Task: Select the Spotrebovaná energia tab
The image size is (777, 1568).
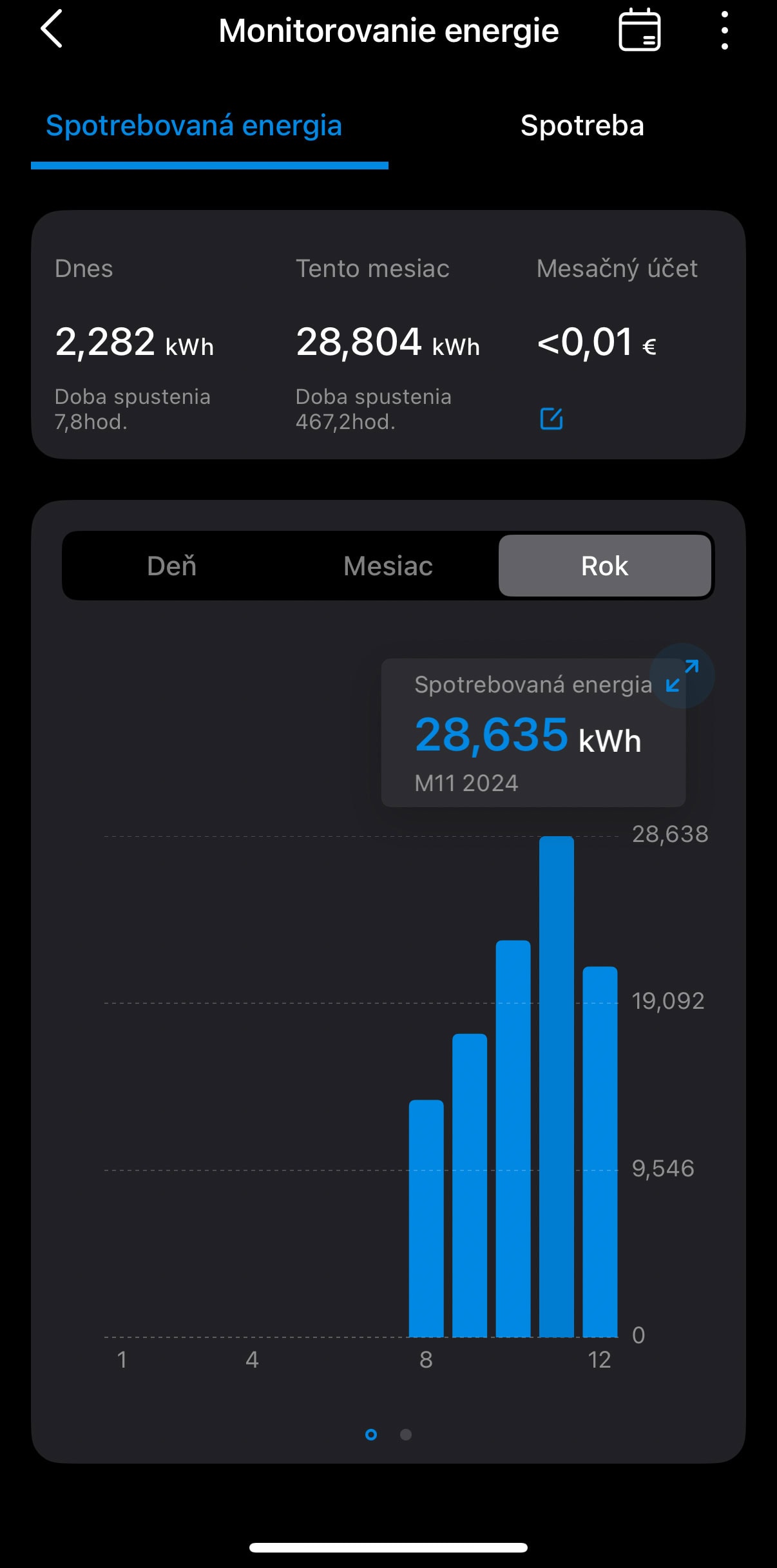Action: (194, 126)
